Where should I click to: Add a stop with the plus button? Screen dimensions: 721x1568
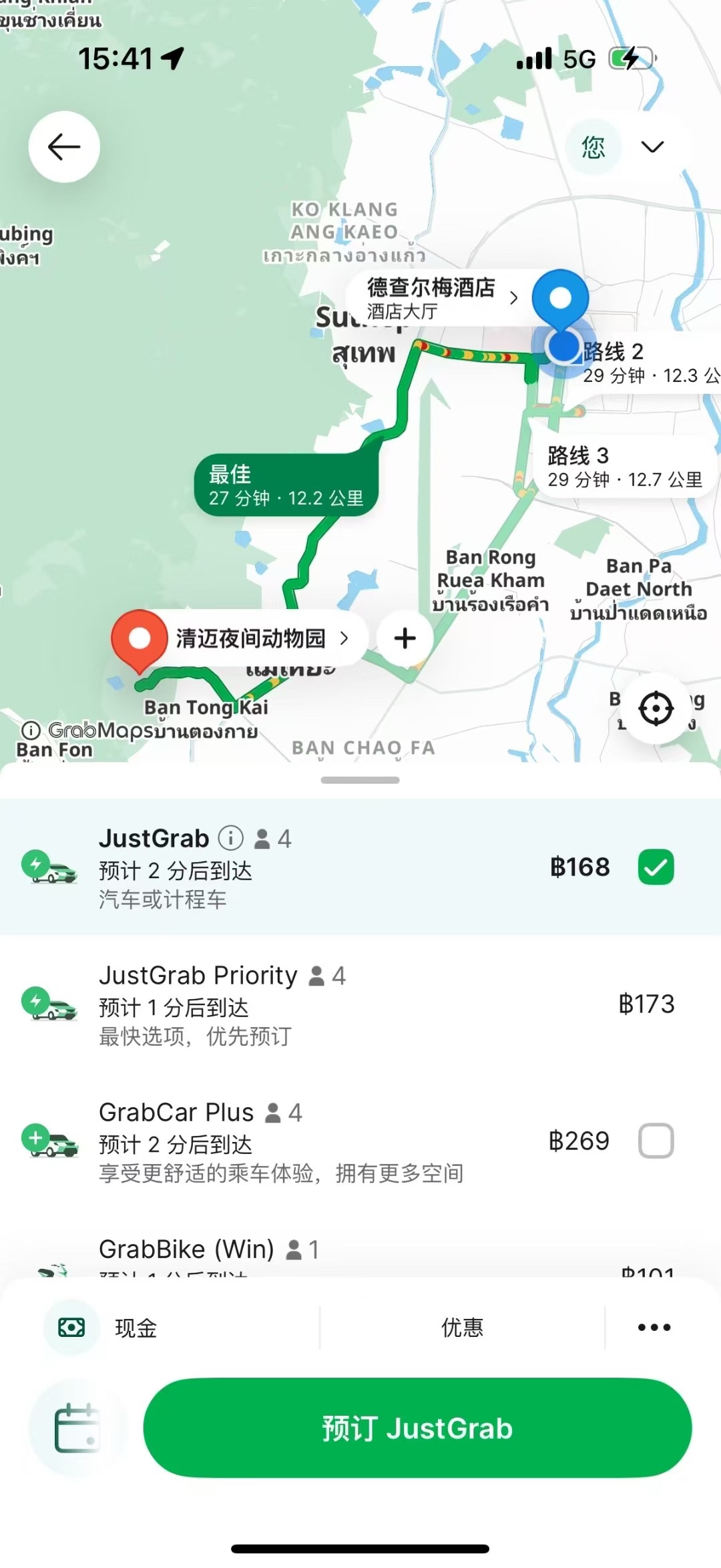pyautogui.click(x=405, y=638)
